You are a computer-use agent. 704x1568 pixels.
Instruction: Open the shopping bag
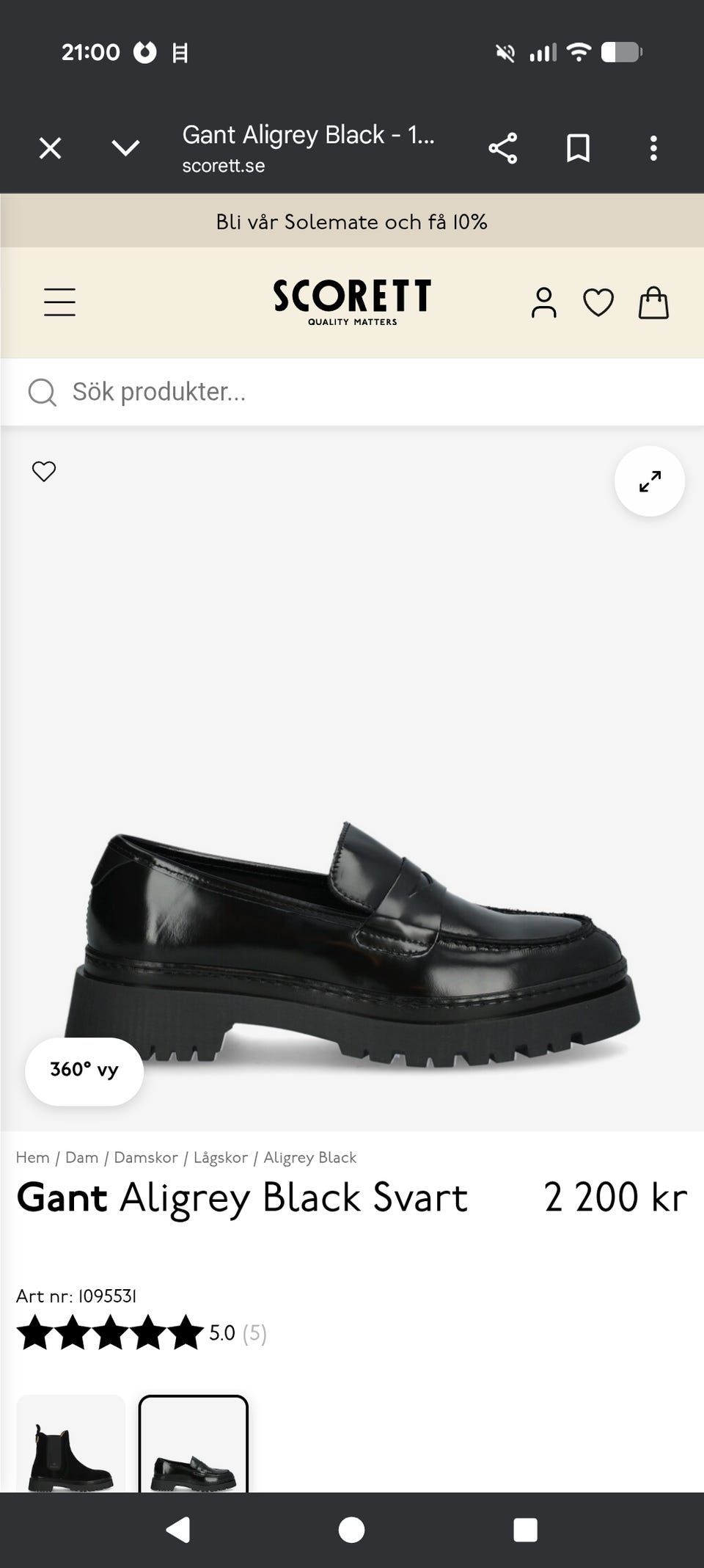[x=653, y=302]
